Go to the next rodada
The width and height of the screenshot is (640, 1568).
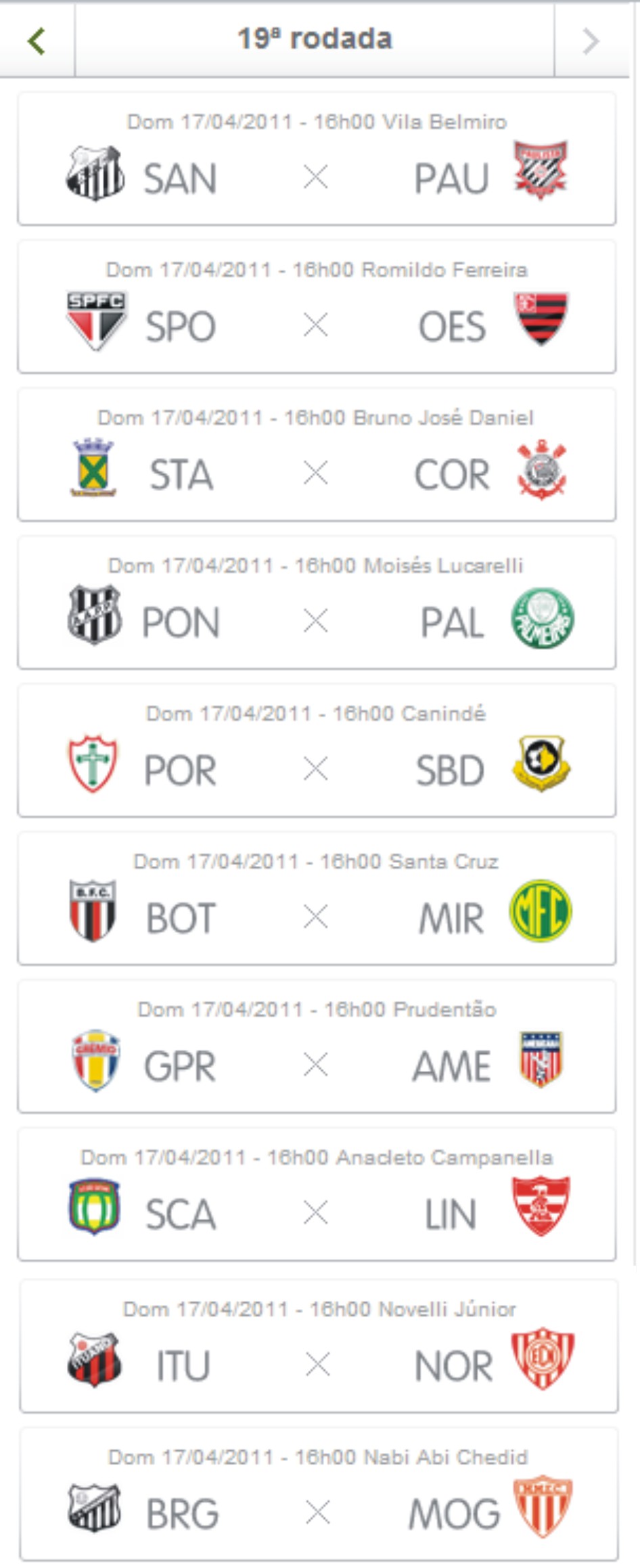tap(591, 41)
